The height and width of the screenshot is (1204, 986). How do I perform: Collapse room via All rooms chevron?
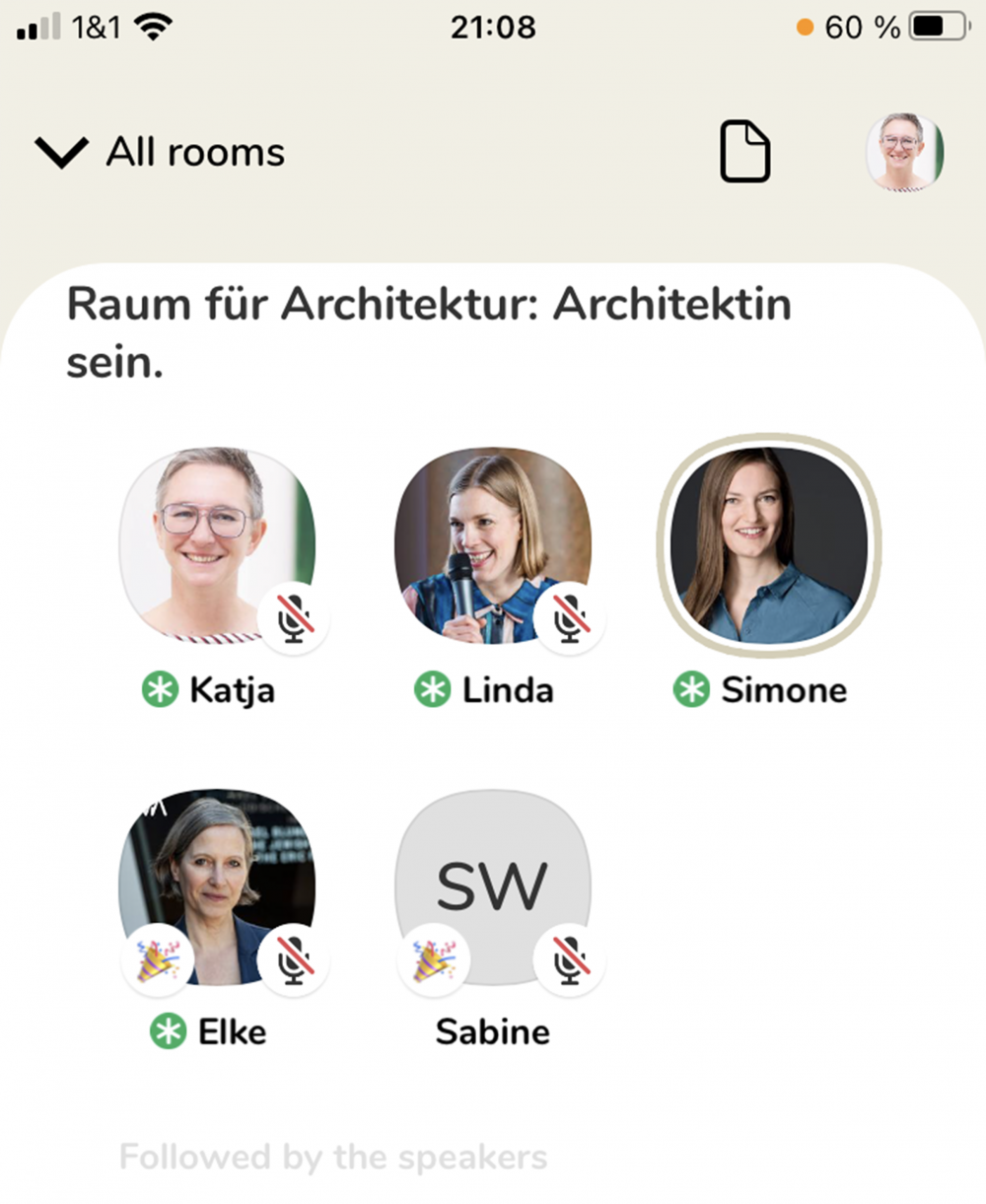(61, 152)
